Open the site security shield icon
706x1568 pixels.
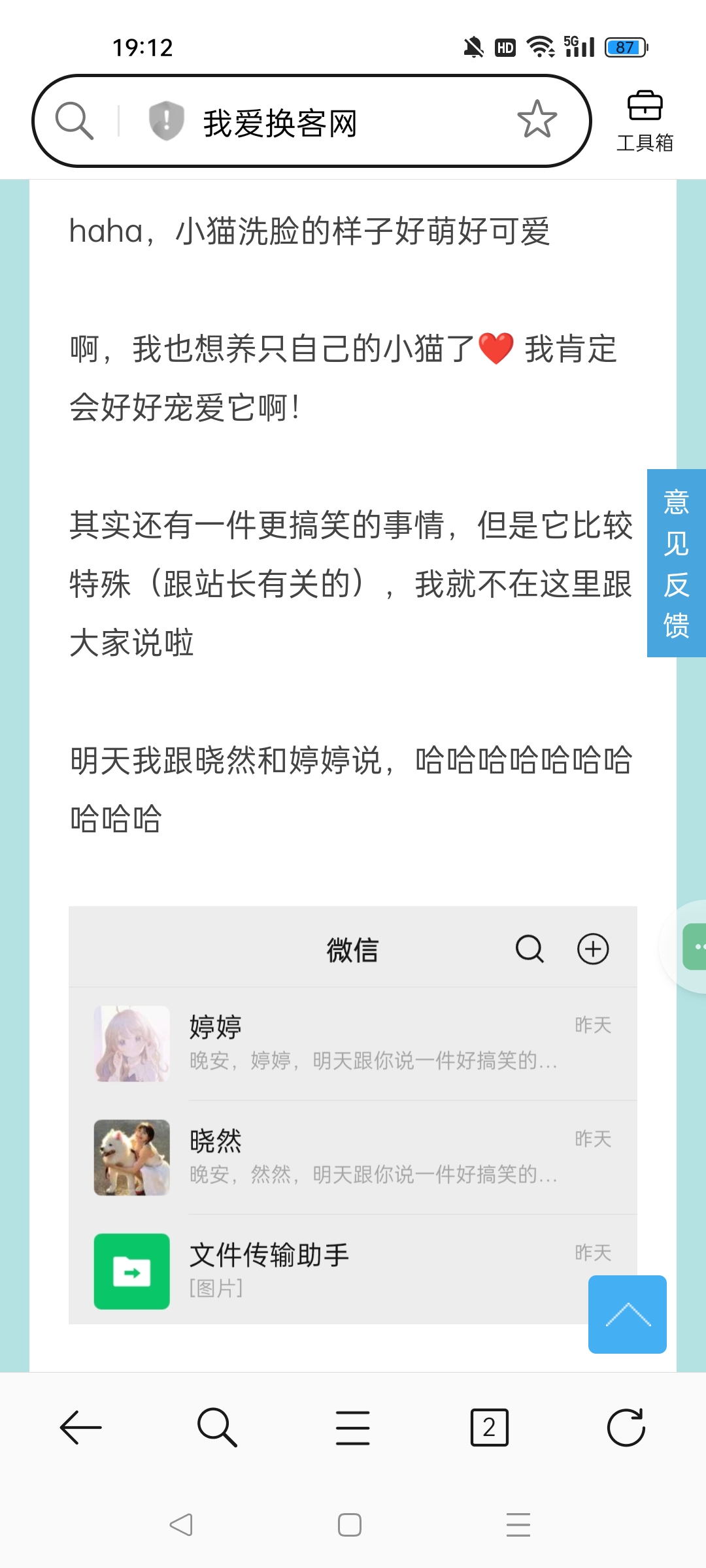pyautogui.click(x=166, y=121)
